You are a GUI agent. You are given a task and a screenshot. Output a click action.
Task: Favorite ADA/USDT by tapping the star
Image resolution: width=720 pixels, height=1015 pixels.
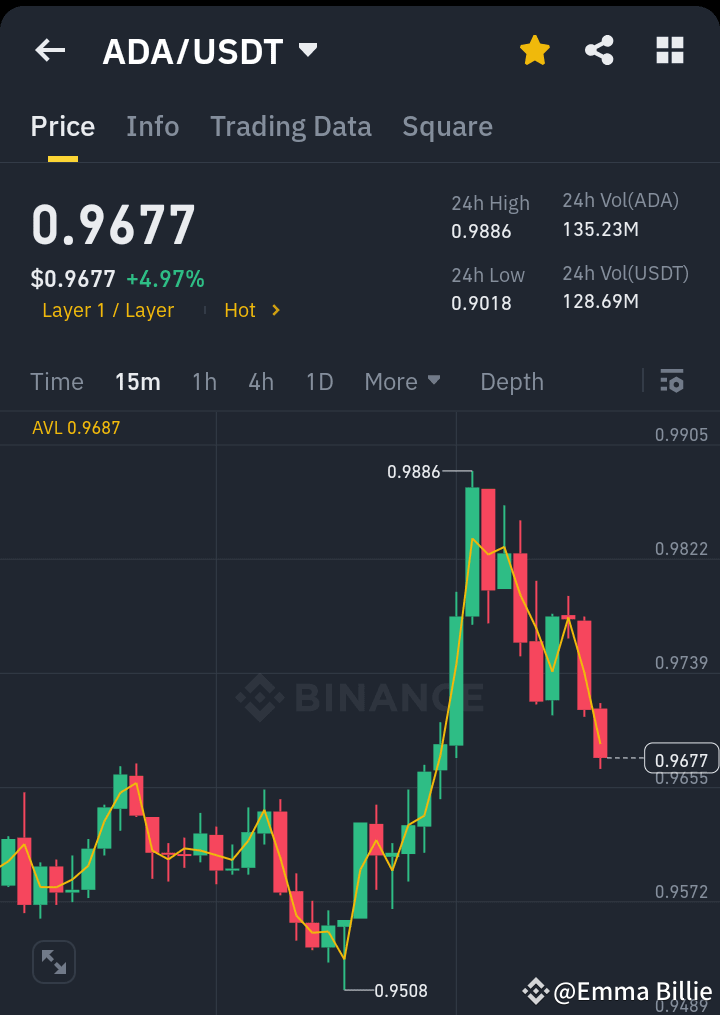534,50
